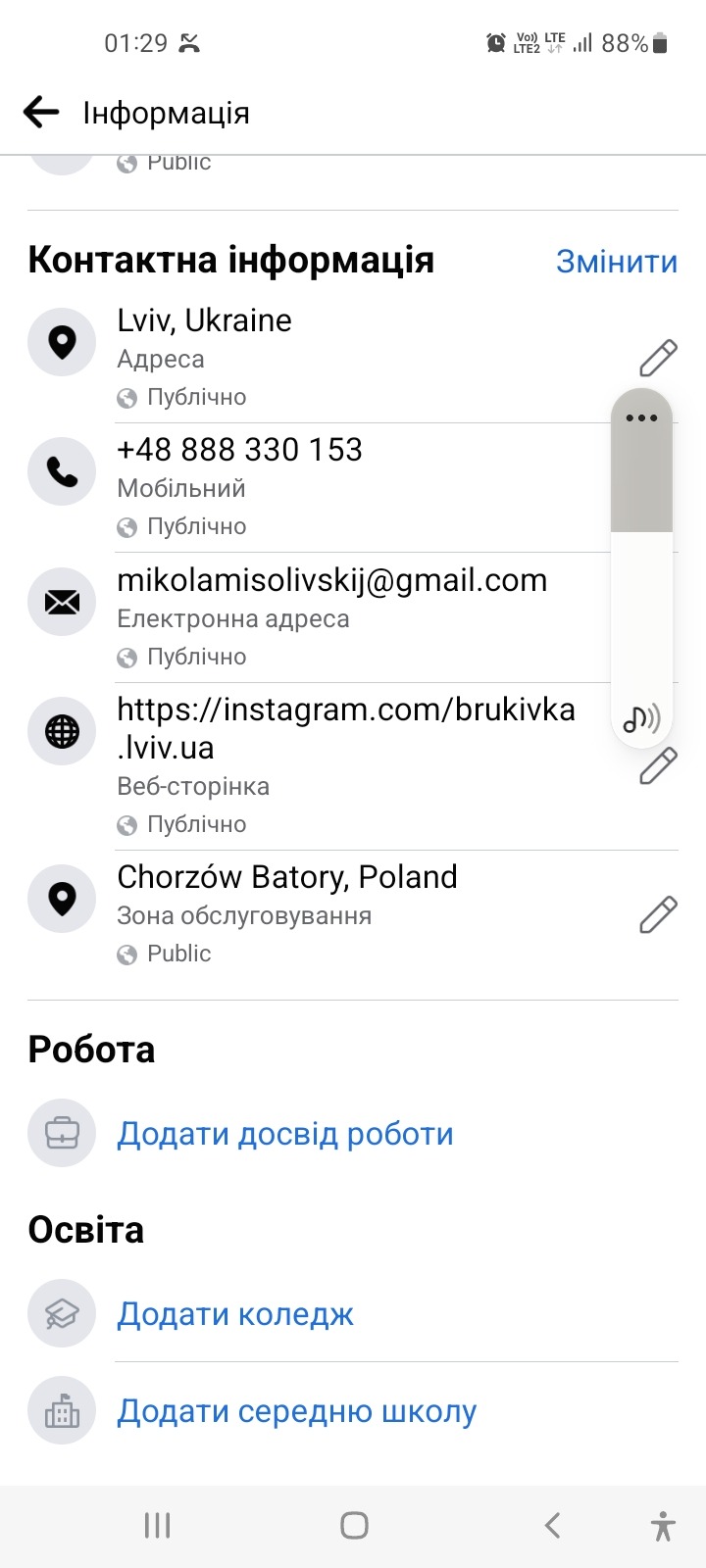Tap the school building icon next to середню школу

(x=61, y=1411)
